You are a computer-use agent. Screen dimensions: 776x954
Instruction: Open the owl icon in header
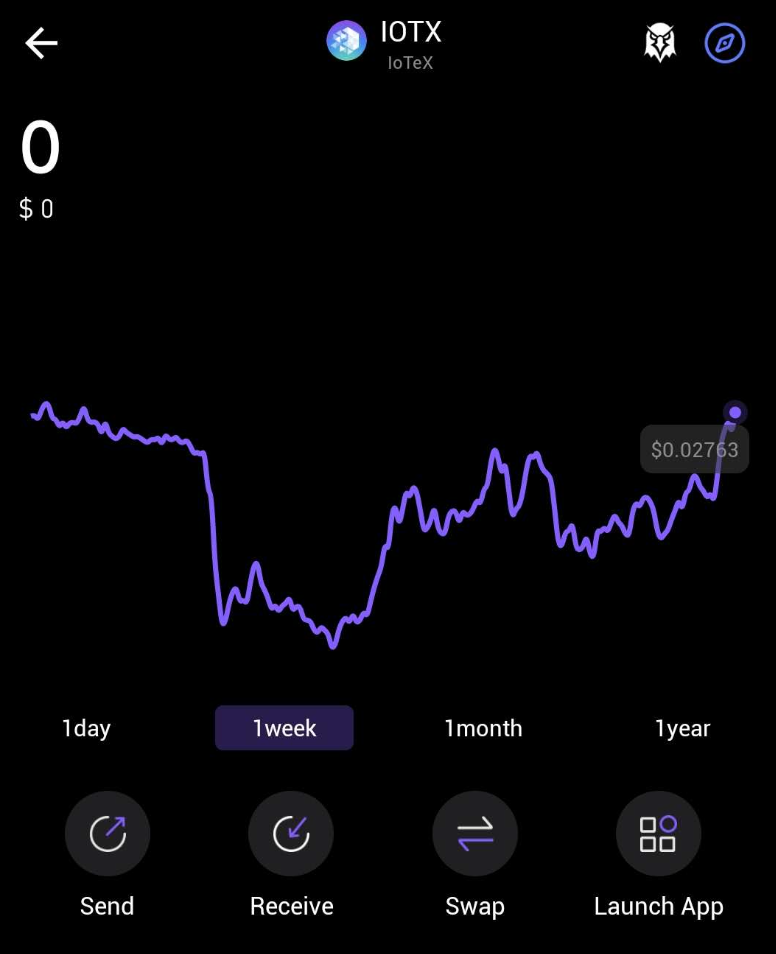(660, 43)
